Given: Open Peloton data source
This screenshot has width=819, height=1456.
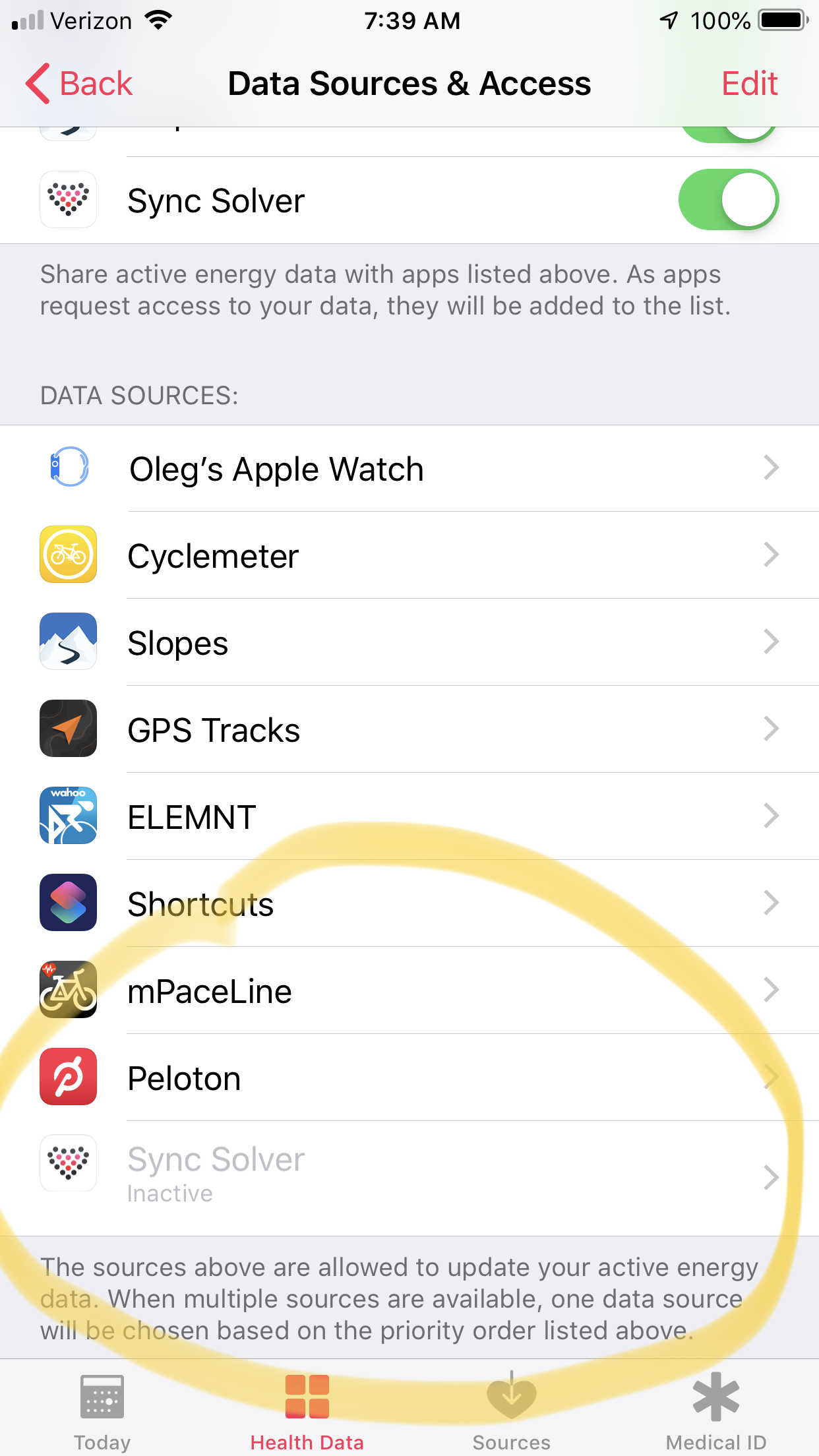Looking at the screenshot, I should pyautogui.click(x=409, y=1078).
